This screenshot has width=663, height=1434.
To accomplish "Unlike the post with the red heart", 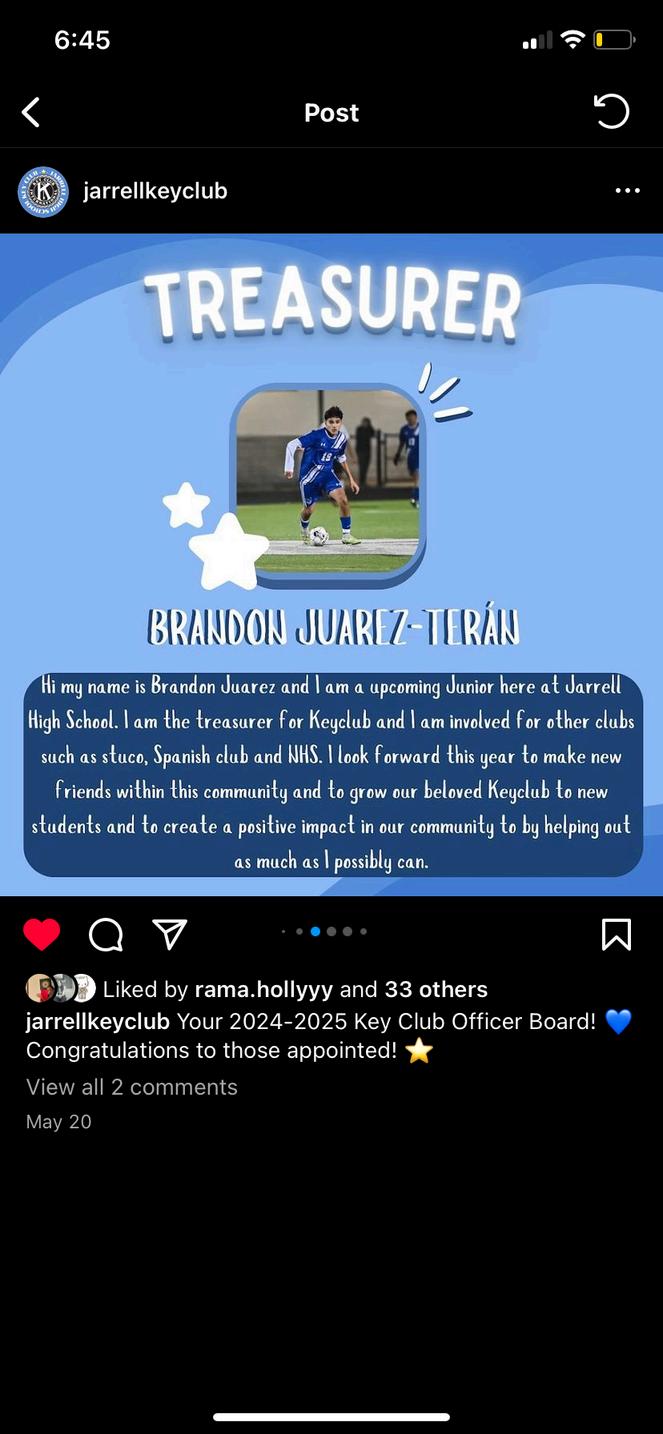I will tap(42, 935).
